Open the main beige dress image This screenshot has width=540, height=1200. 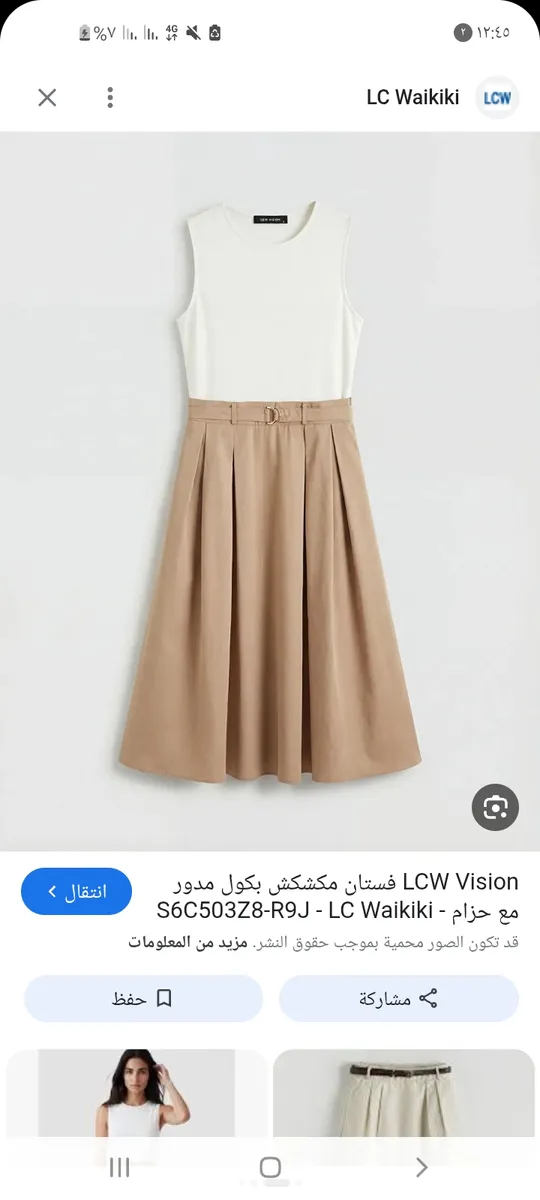[270, 491]
